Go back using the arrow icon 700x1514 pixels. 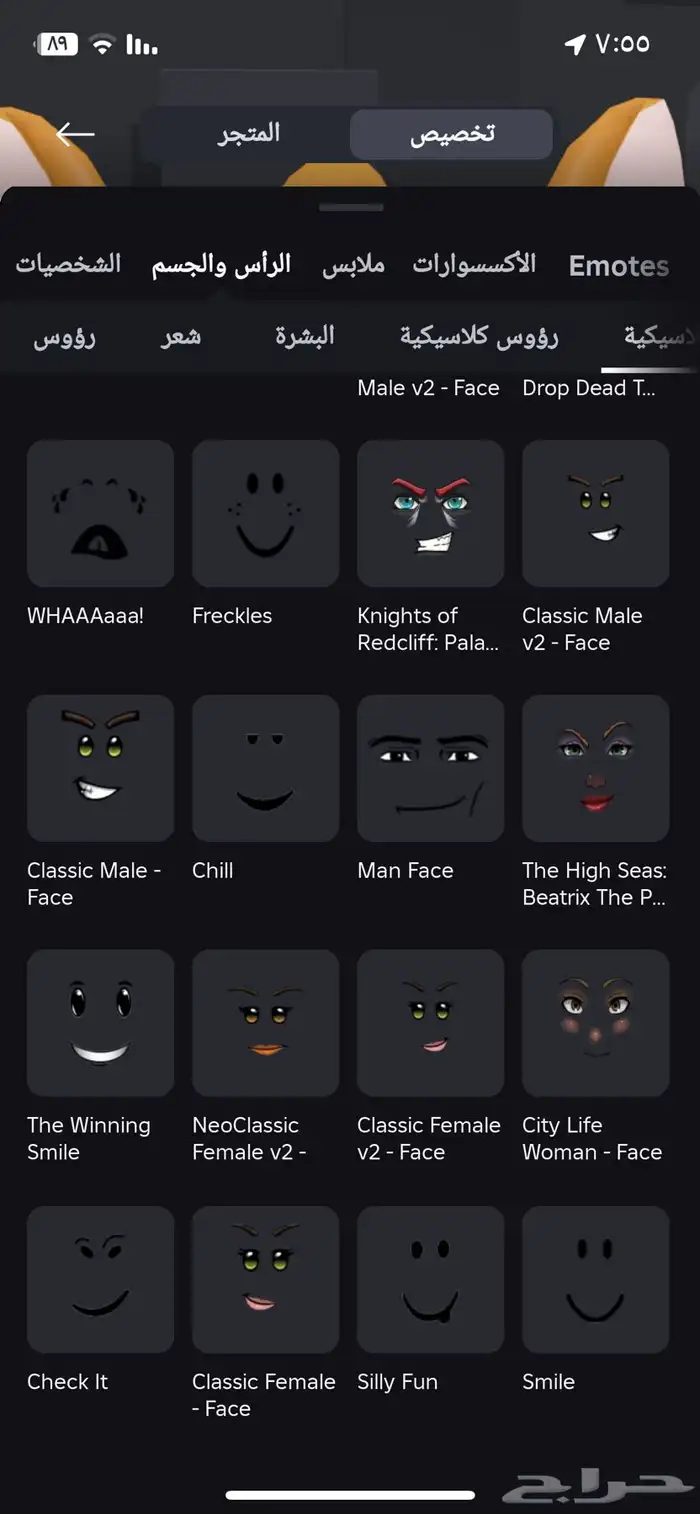tap(75, 134)
